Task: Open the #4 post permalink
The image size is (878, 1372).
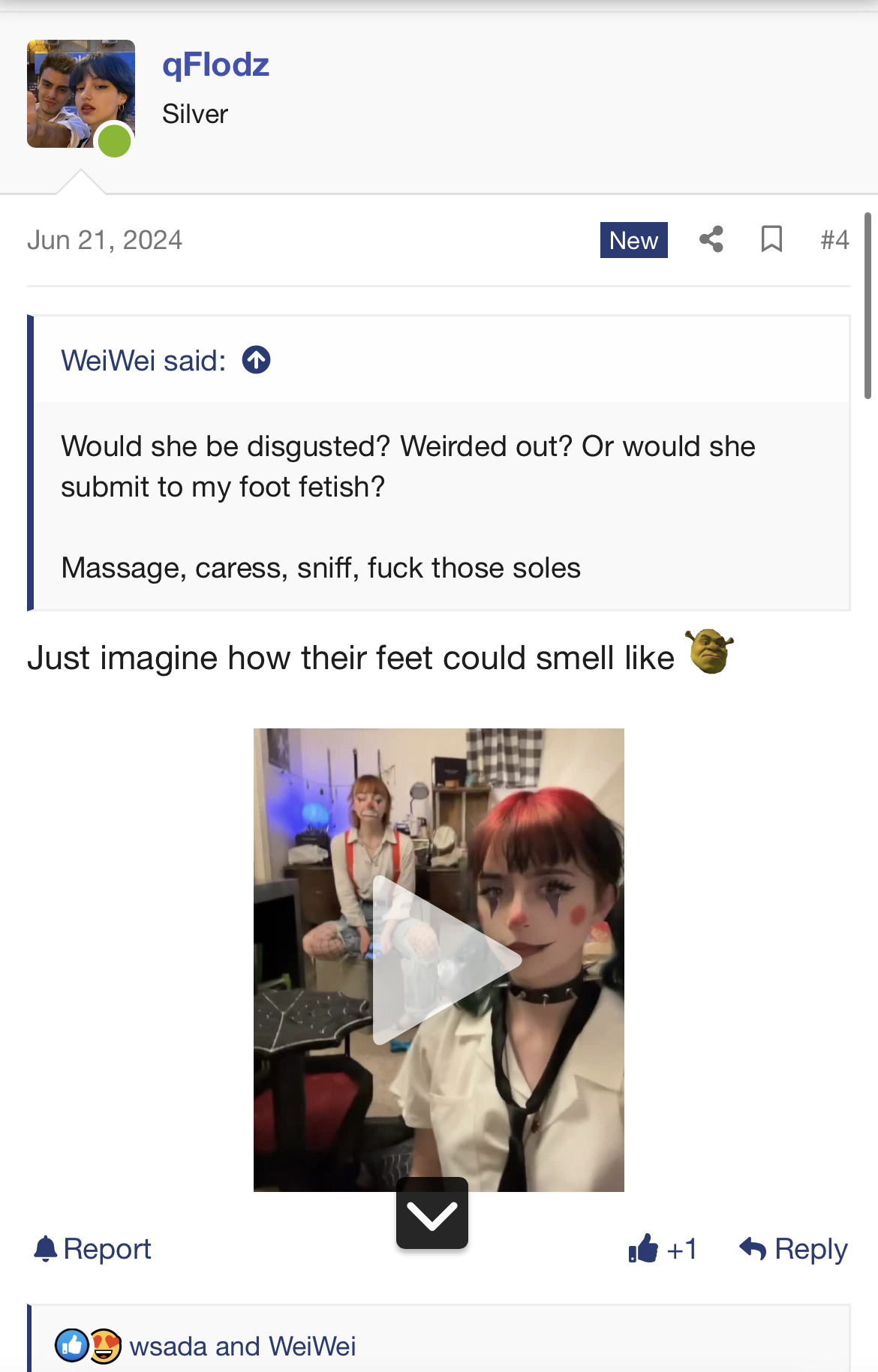Action: 834,240
